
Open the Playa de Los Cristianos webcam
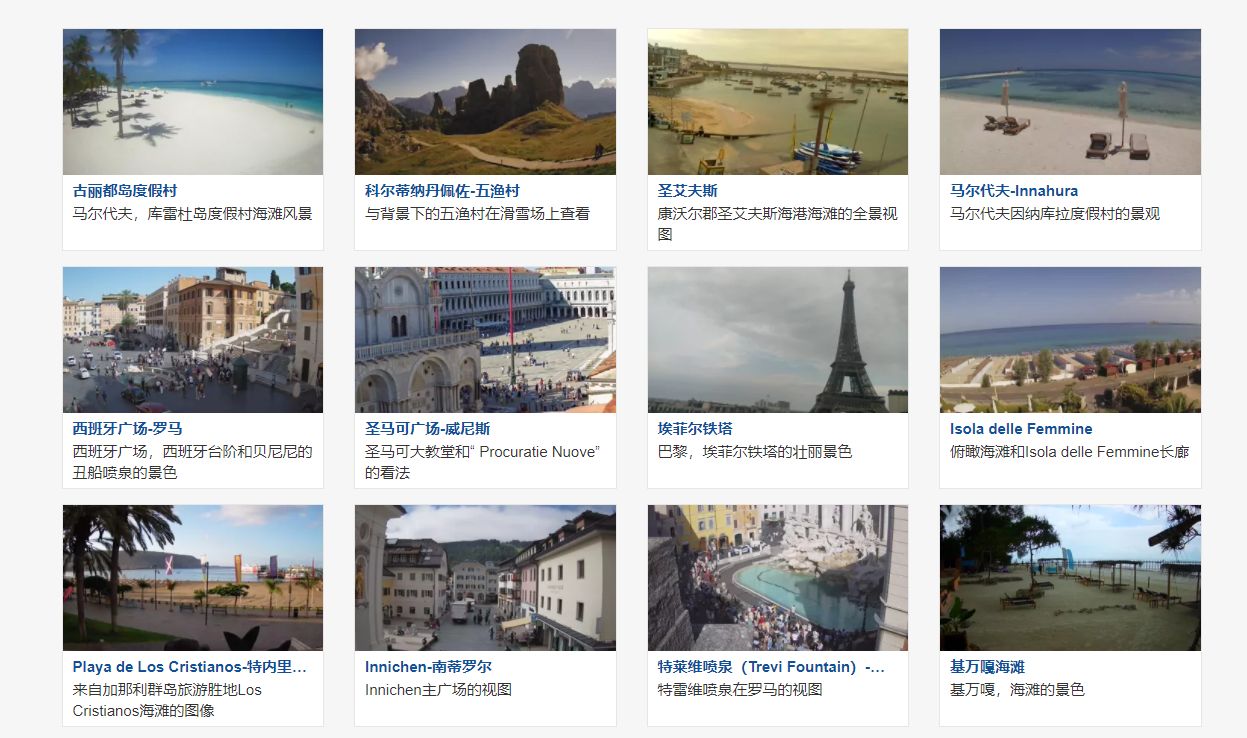point(192,578)
